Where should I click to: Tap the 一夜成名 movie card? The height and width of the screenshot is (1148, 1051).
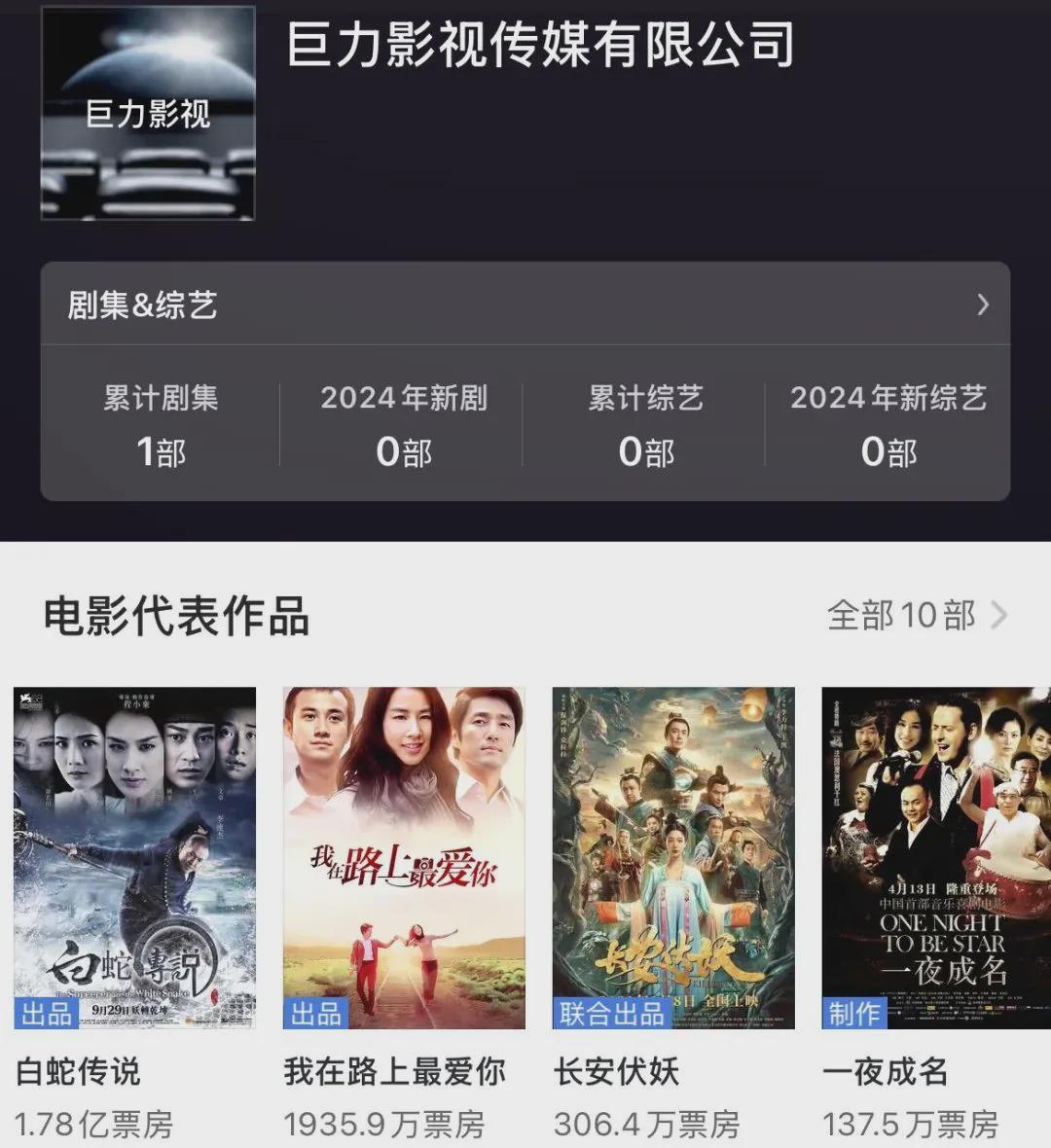(x=936, y=857)
